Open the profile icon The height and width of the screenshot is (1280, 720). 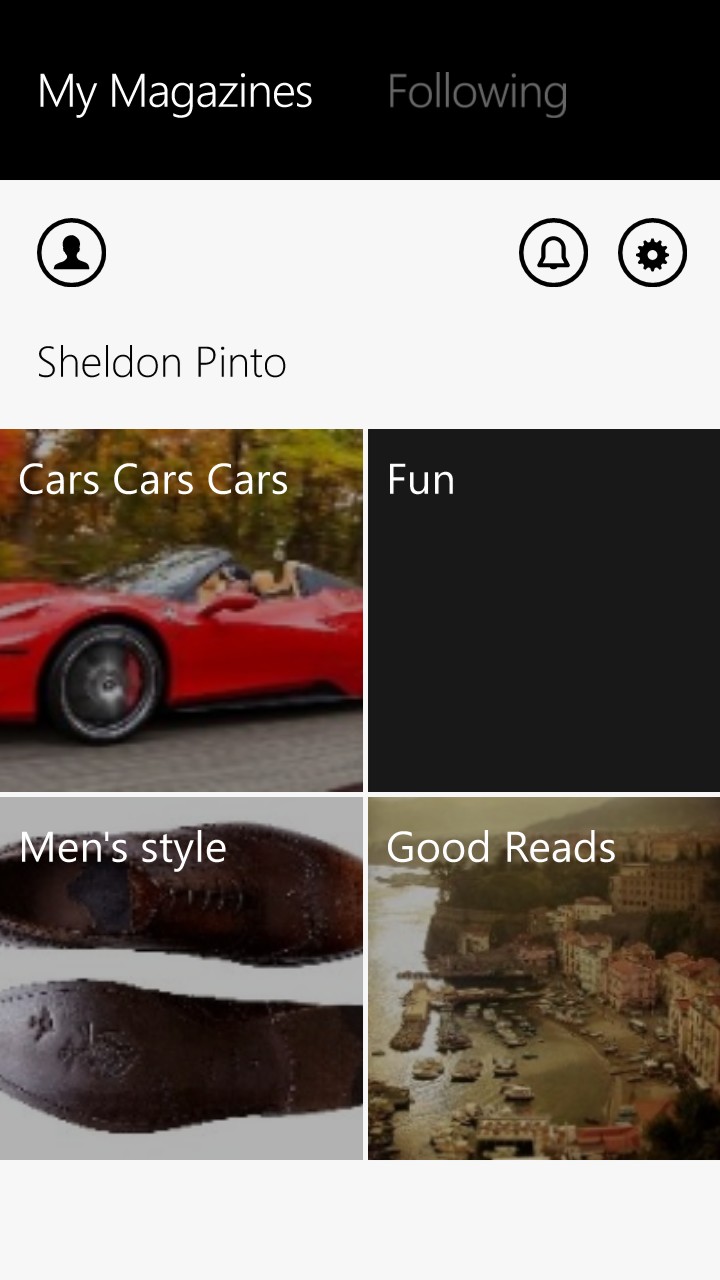71,252
